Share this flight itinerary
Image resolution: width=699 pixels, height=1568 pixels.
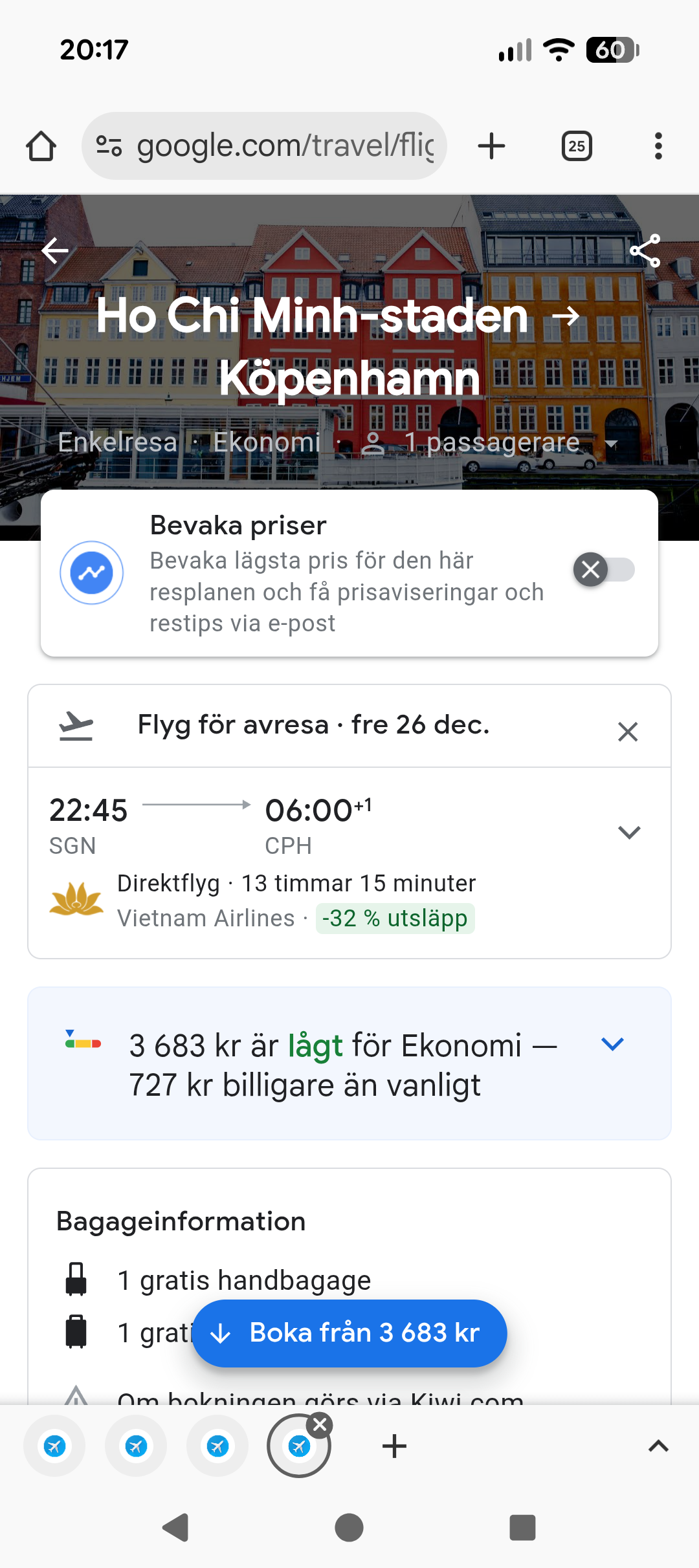coord(645,251)
